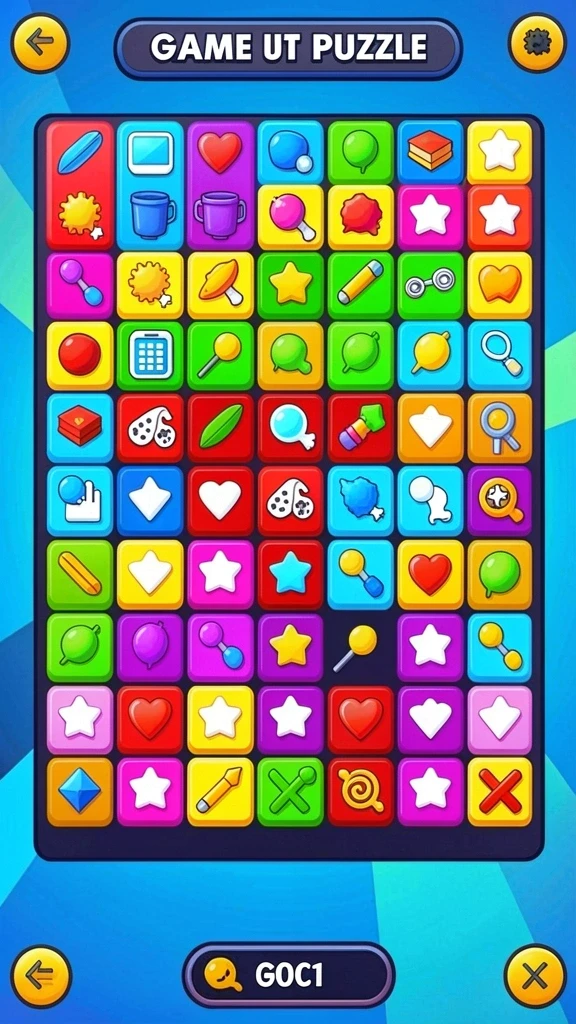Viewport: 576px width, 1024px height.
Task: Open settings with the gear icon
Action: (x=537, y=42)
